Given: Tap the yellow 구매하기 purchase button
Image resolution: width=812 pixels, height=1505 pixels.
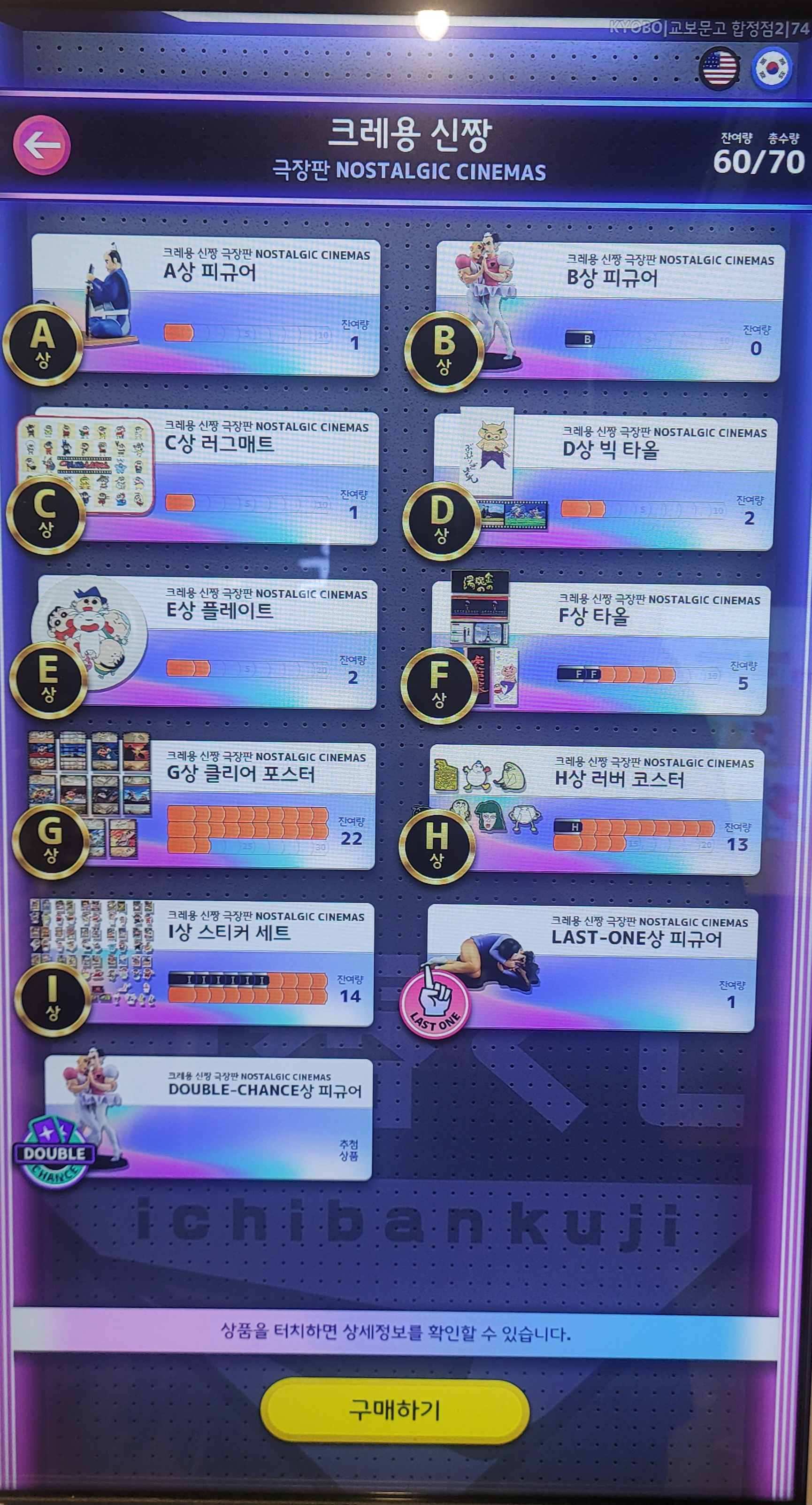Looking at the screenshot, I should pyautogui.click(x=395, y=1410).
